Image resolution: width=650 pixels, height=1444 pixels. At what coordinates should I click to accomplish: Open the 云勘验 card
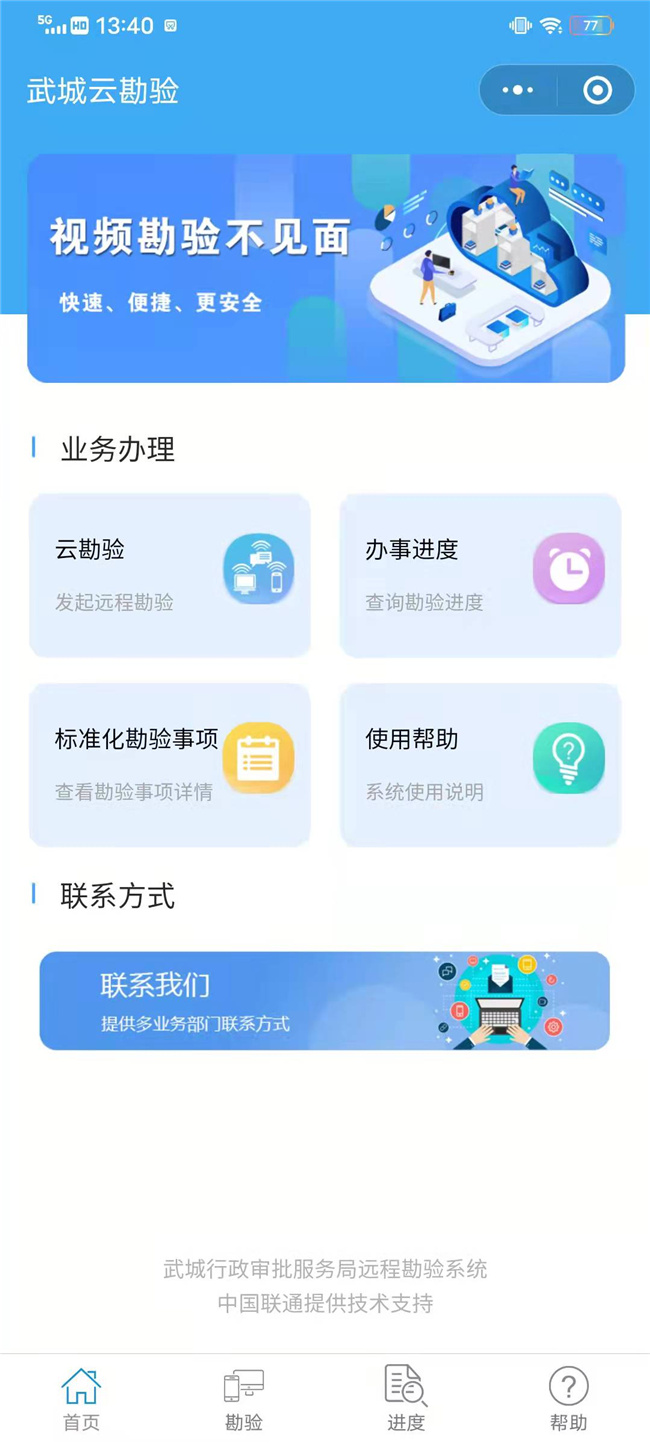[x=170, y=575]
